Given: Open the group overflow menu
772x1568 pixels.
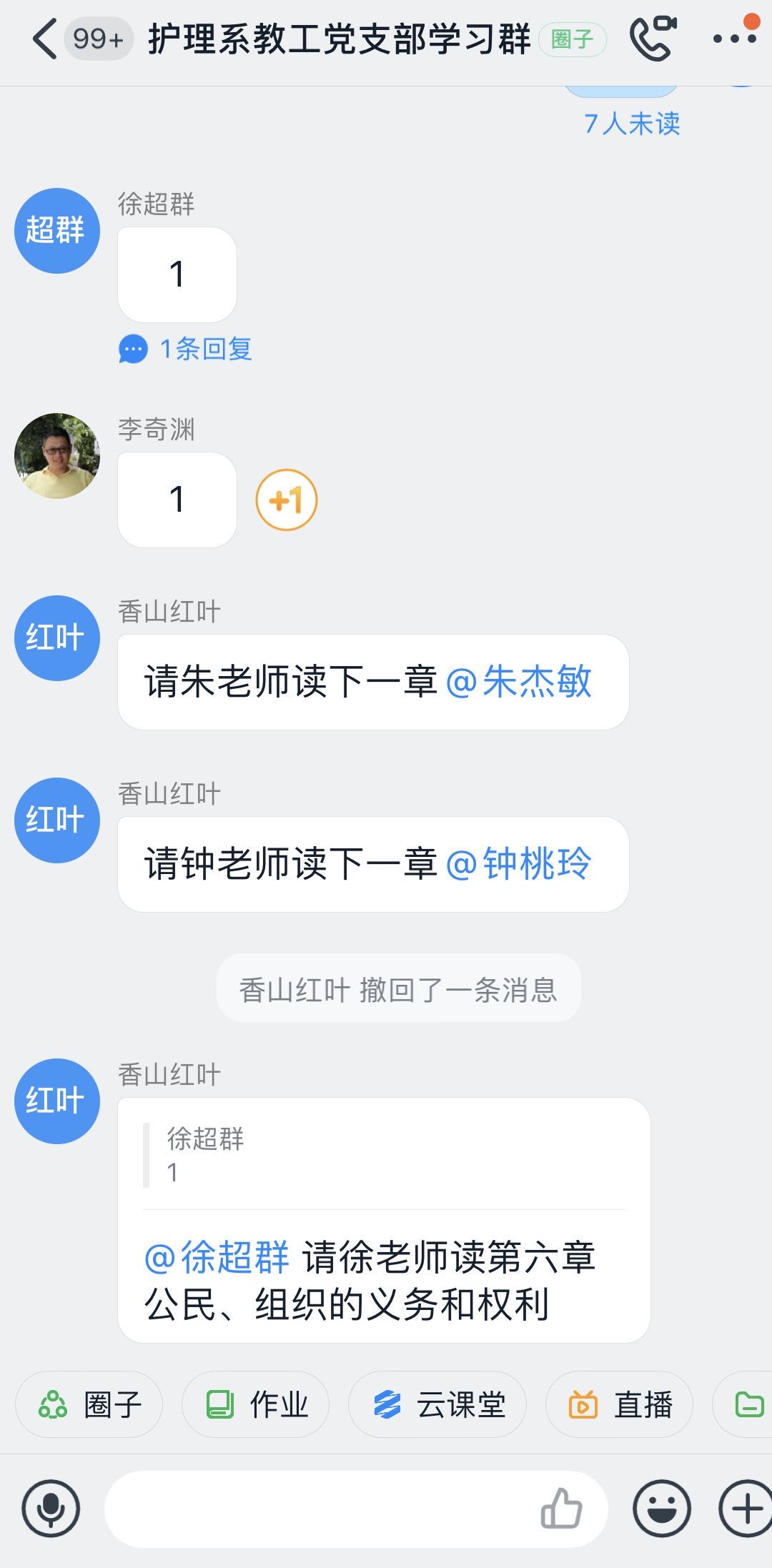Looking at the screenshot, I should (735, 39).
